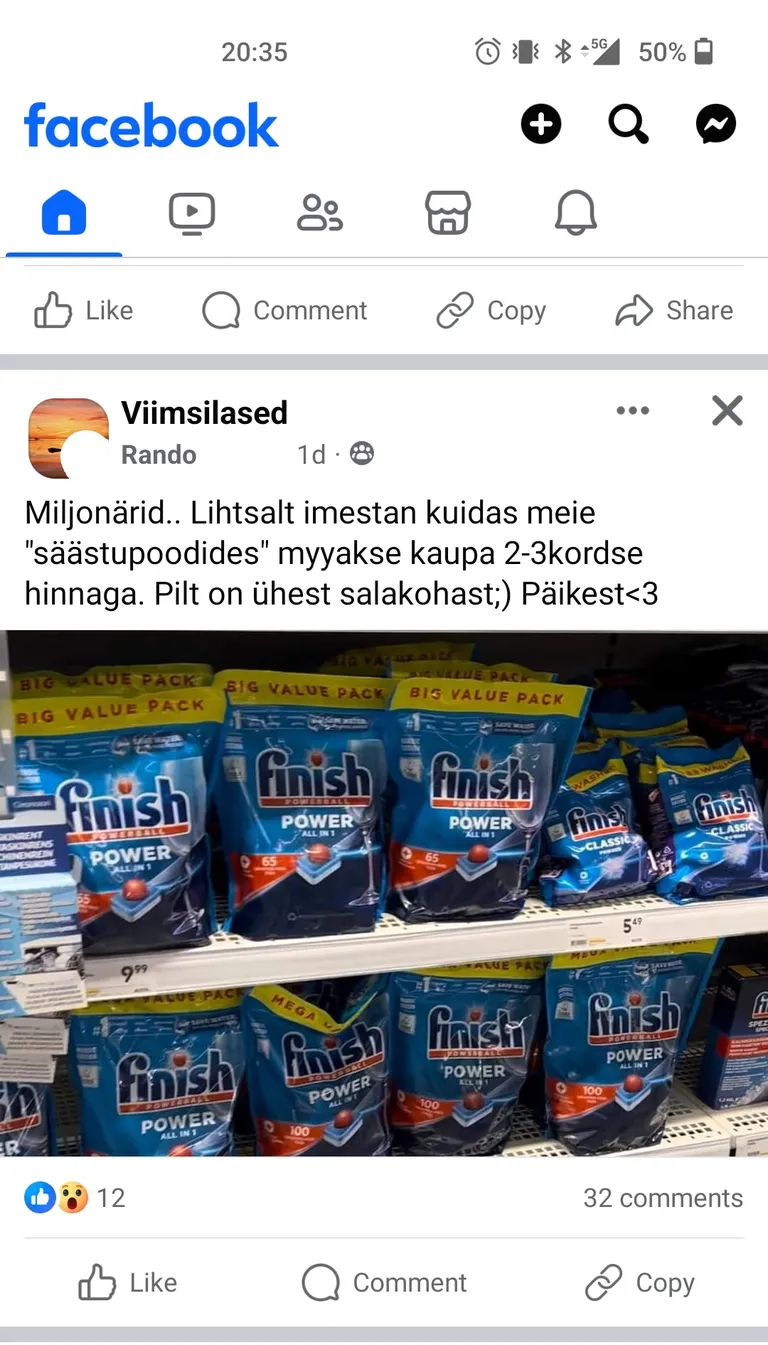Create a new post with plus icon
The width and height of the screenshot is (768, 1345).
pyautogui.click(x=541, y=125)
